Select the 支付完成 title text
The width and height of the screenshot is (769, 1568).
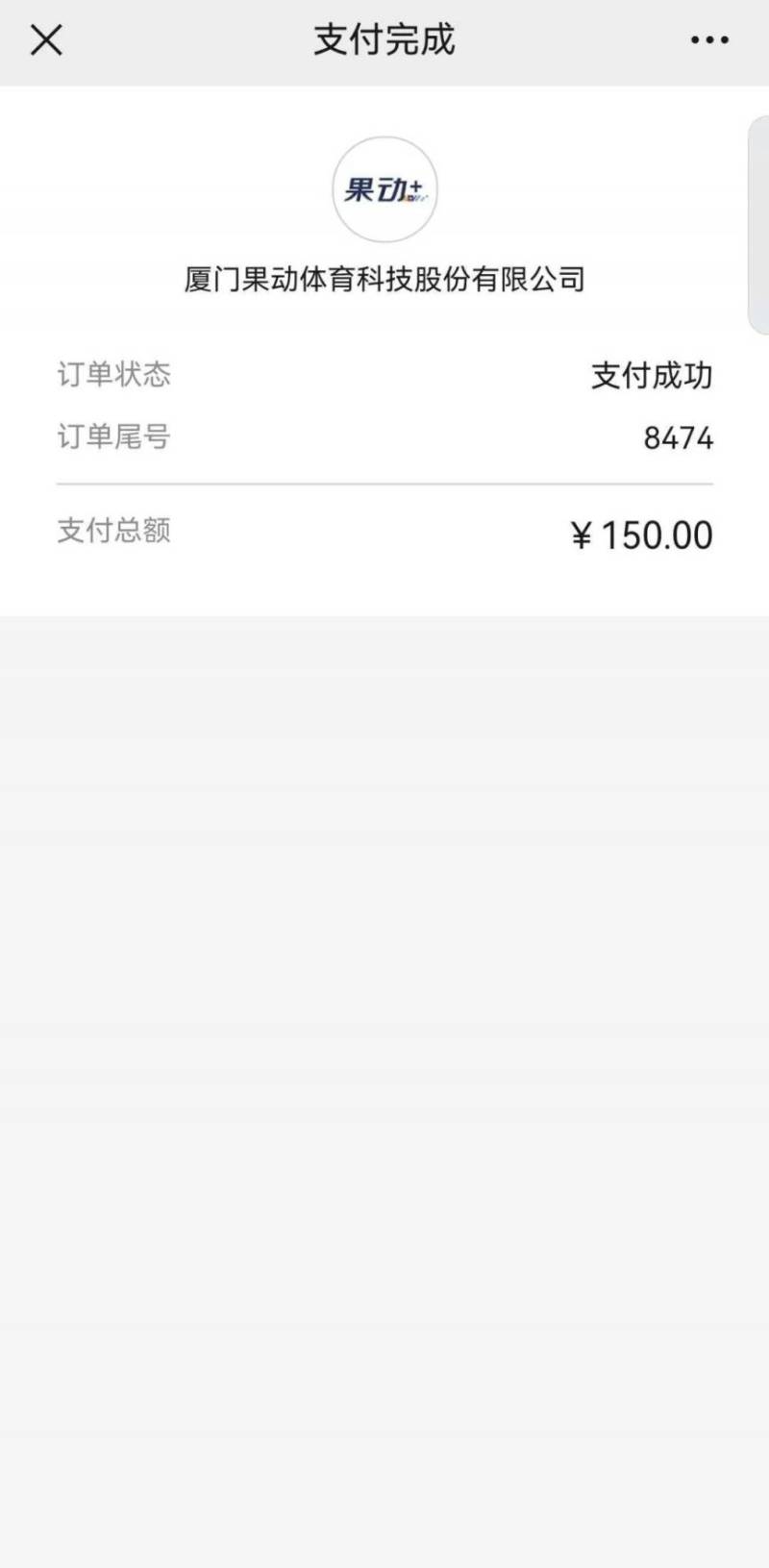pyautogui.click(x=384, y=39)
